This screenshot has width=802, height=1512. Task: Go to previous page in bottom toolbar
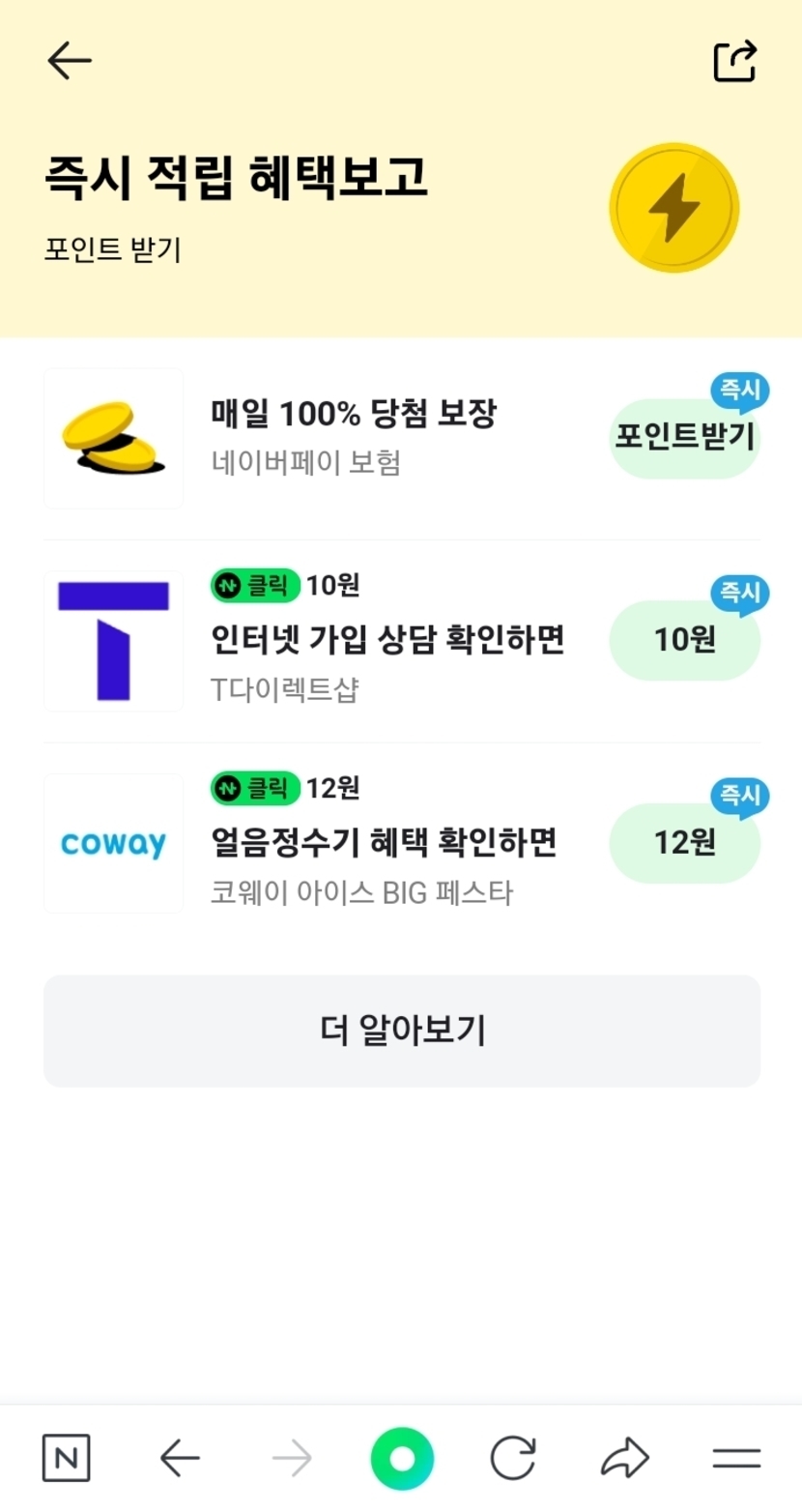point(180,1458)
